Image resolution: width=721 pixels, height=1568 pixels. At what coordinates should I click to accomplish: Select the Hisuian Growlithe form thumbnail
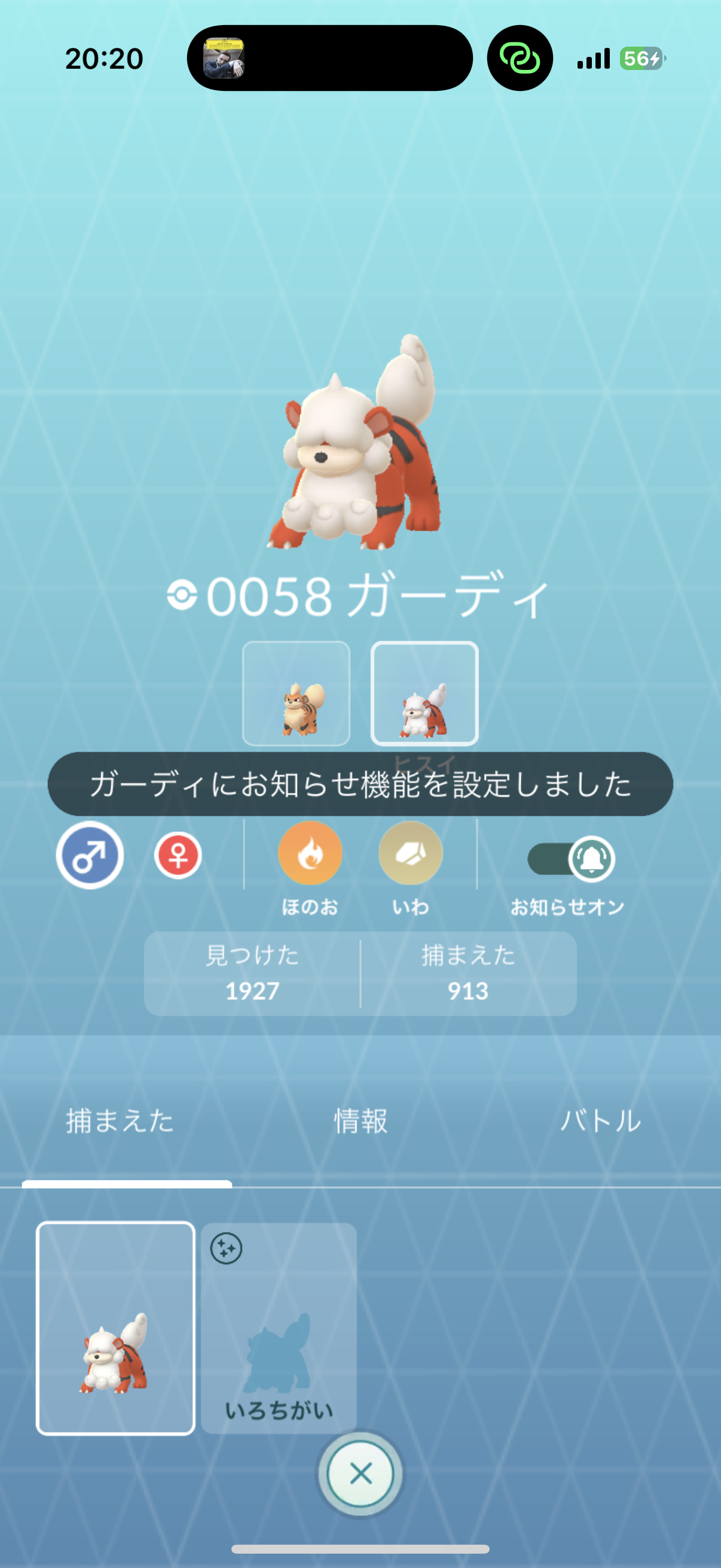tap(424, 693)
